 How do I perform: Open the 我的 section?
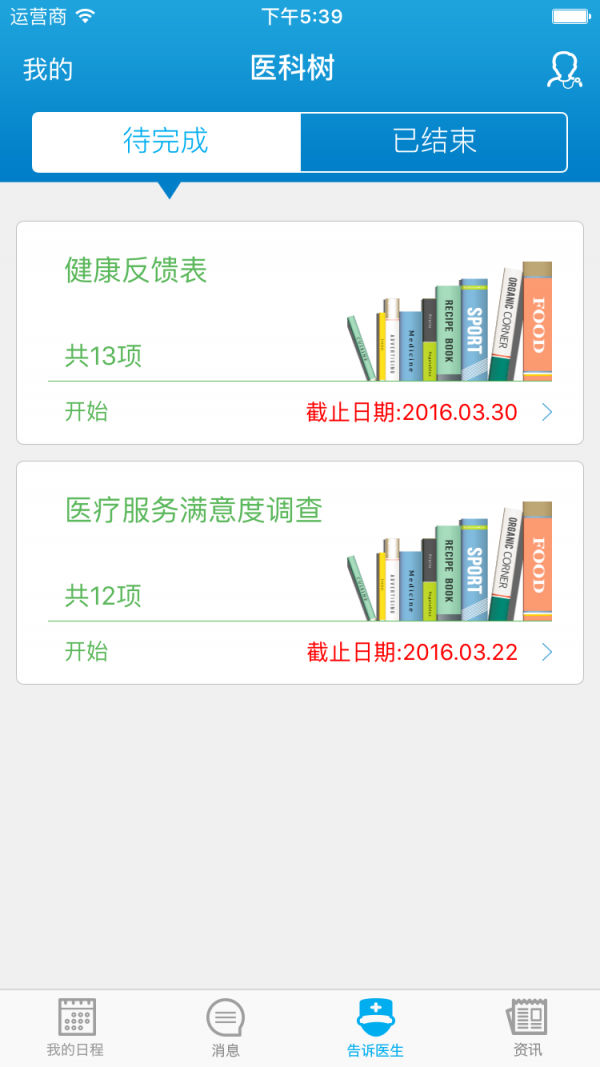pos(48,69)
